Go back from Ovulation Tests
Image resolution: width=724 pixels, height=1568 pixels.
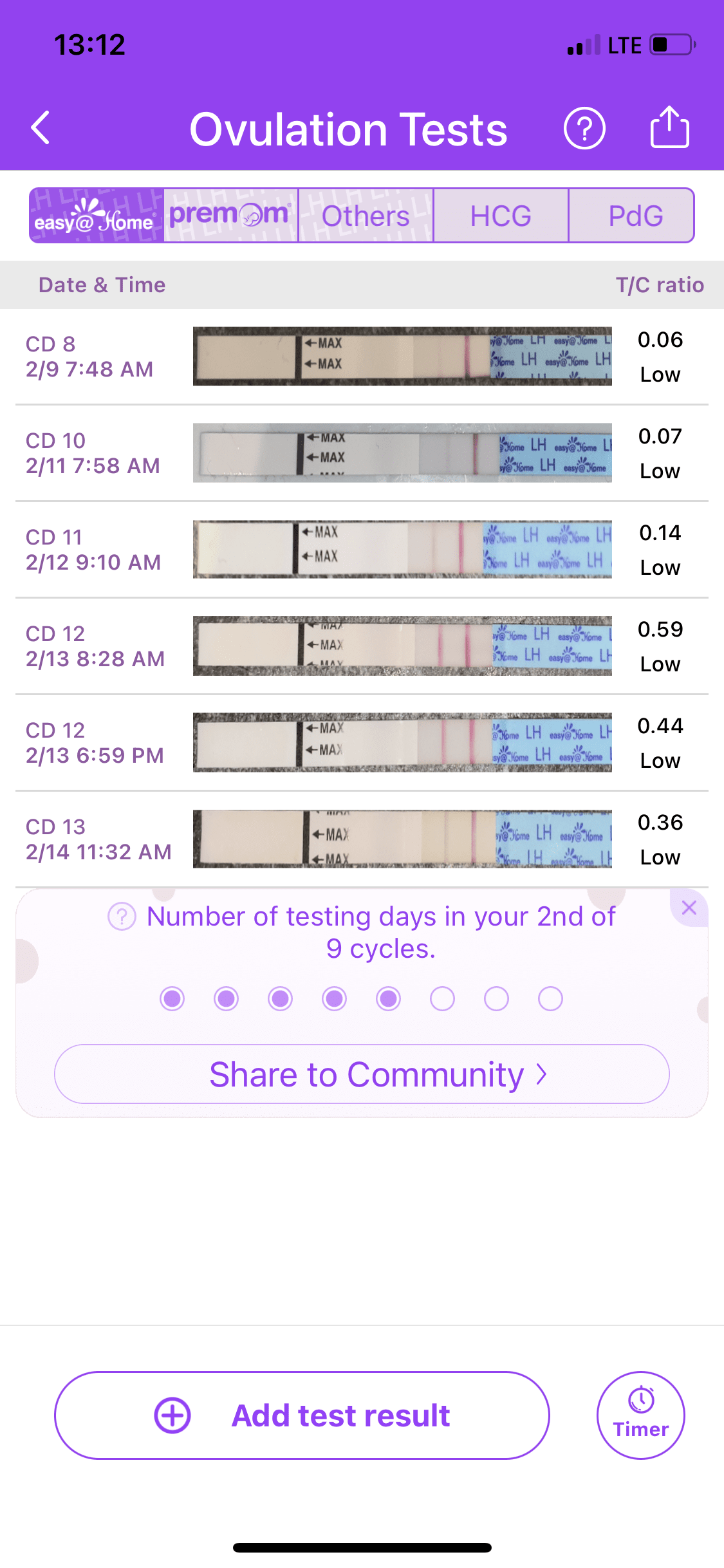pos(41,128)
